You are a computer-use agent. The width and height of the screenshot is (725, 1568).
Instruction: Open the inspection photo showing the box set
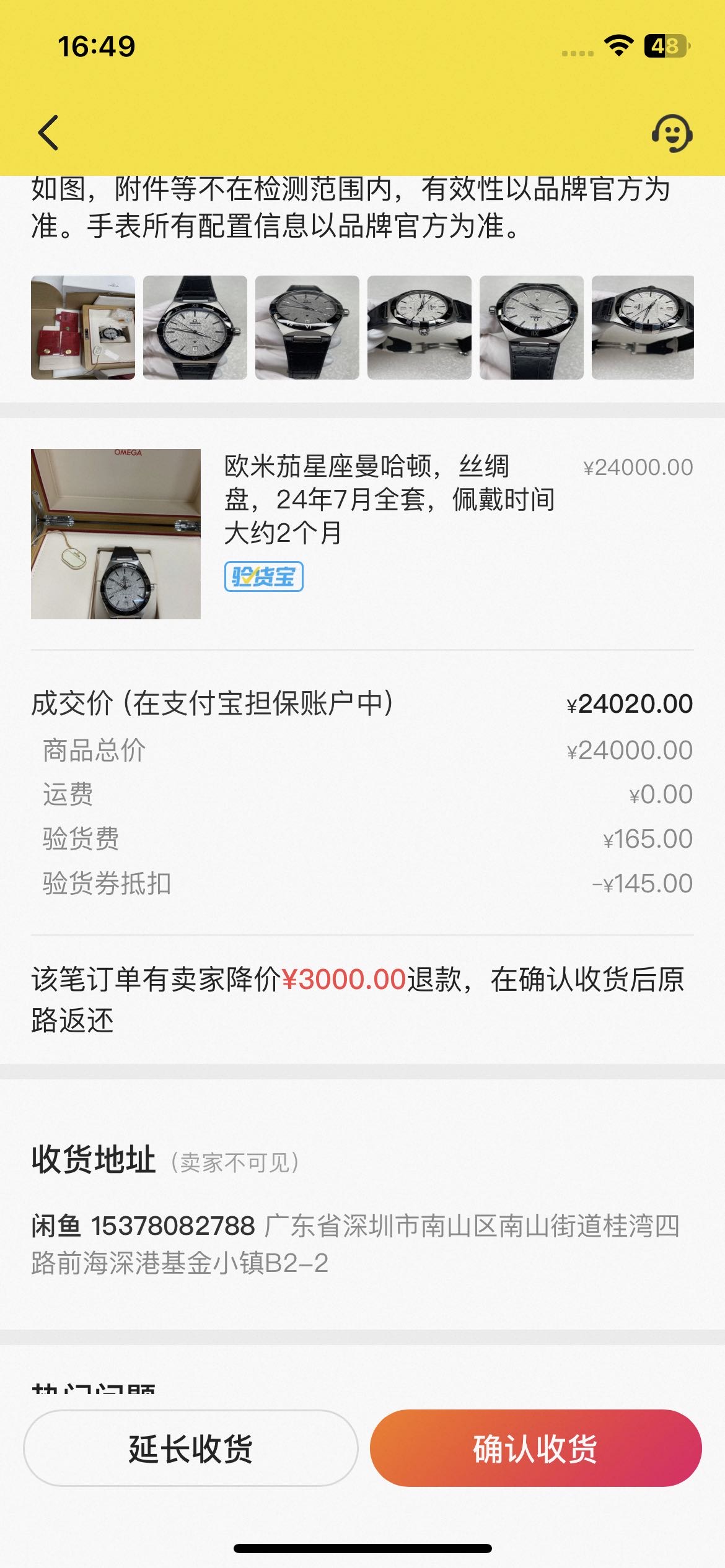coord(83,327)
